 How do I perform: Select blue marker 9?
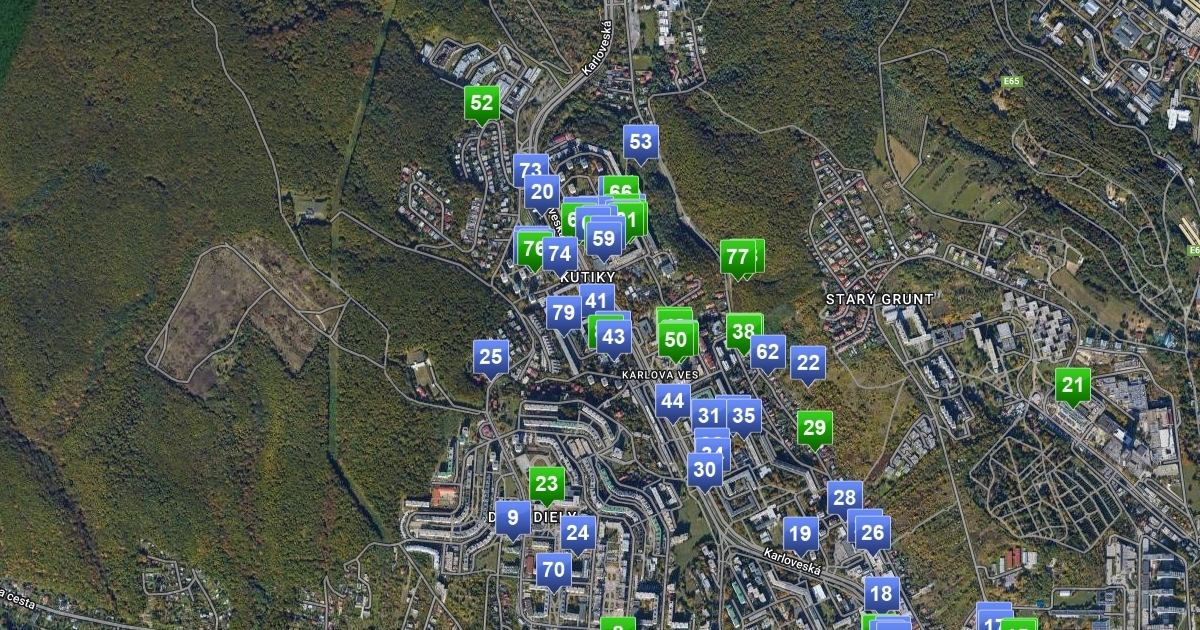point(513,517)
